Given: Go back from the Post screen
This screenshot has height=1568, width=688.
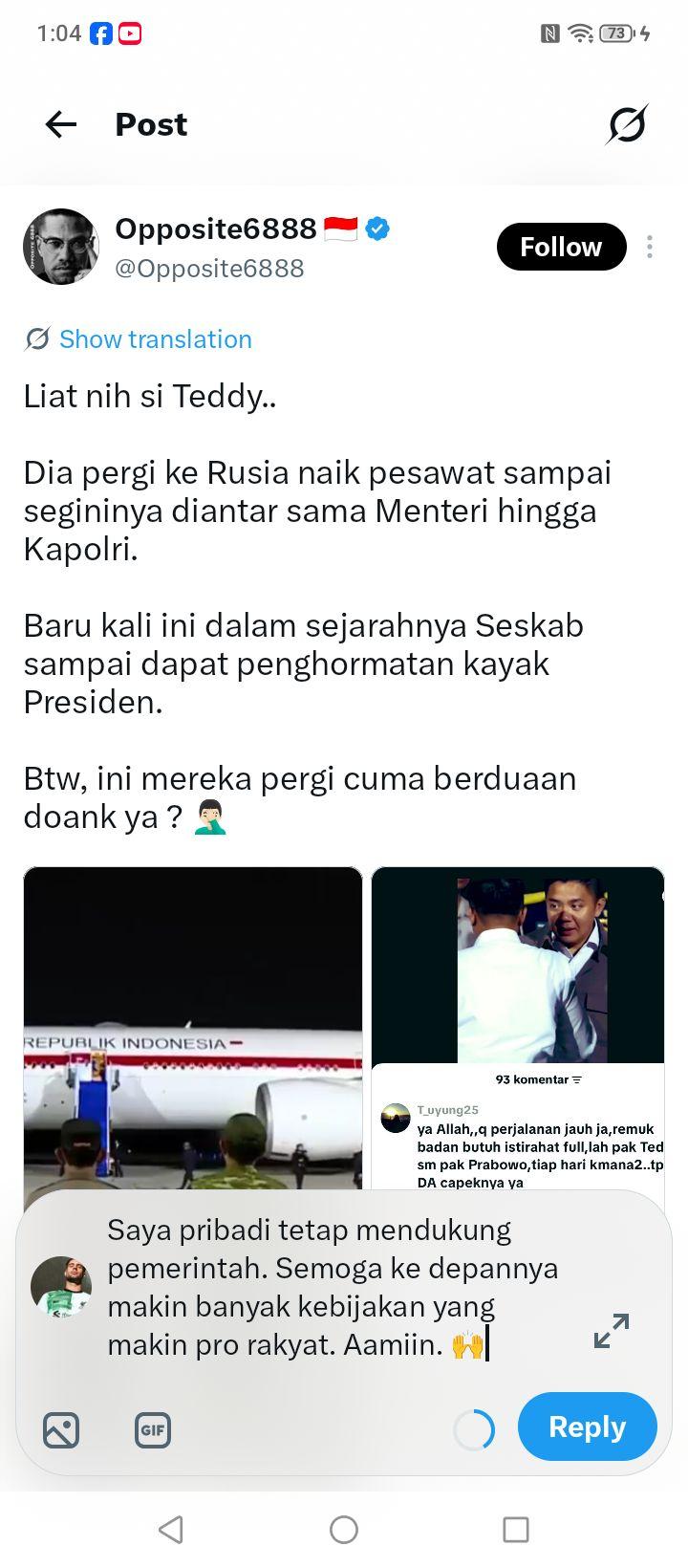Looking at the screenshot, I should click(61, 124).
